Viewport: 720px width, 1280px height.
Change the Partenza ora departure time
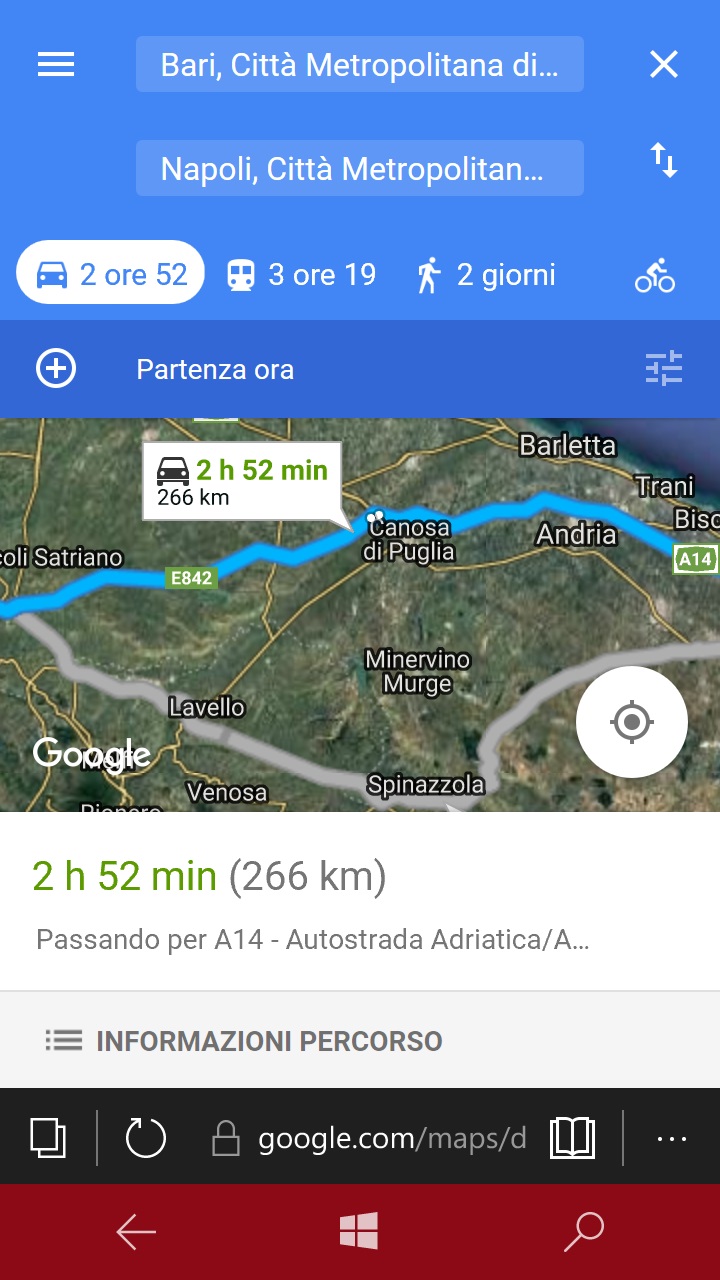pos(215,369)
